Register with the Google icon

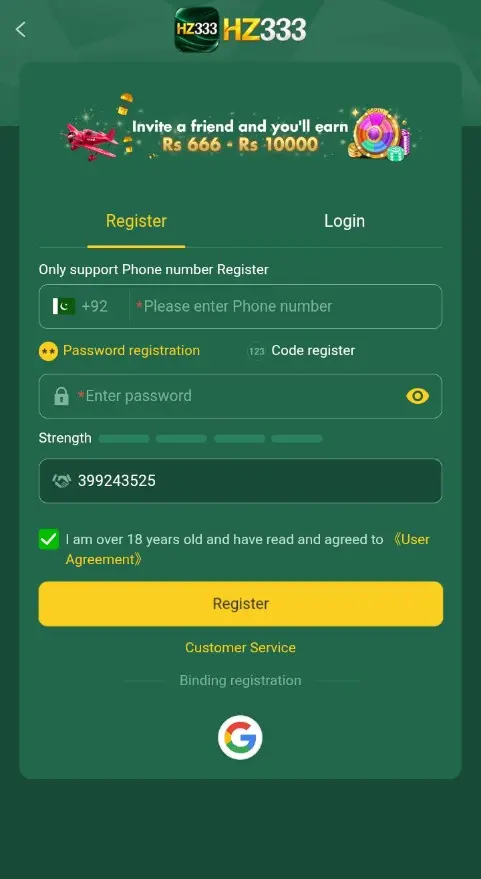[240, 737]
